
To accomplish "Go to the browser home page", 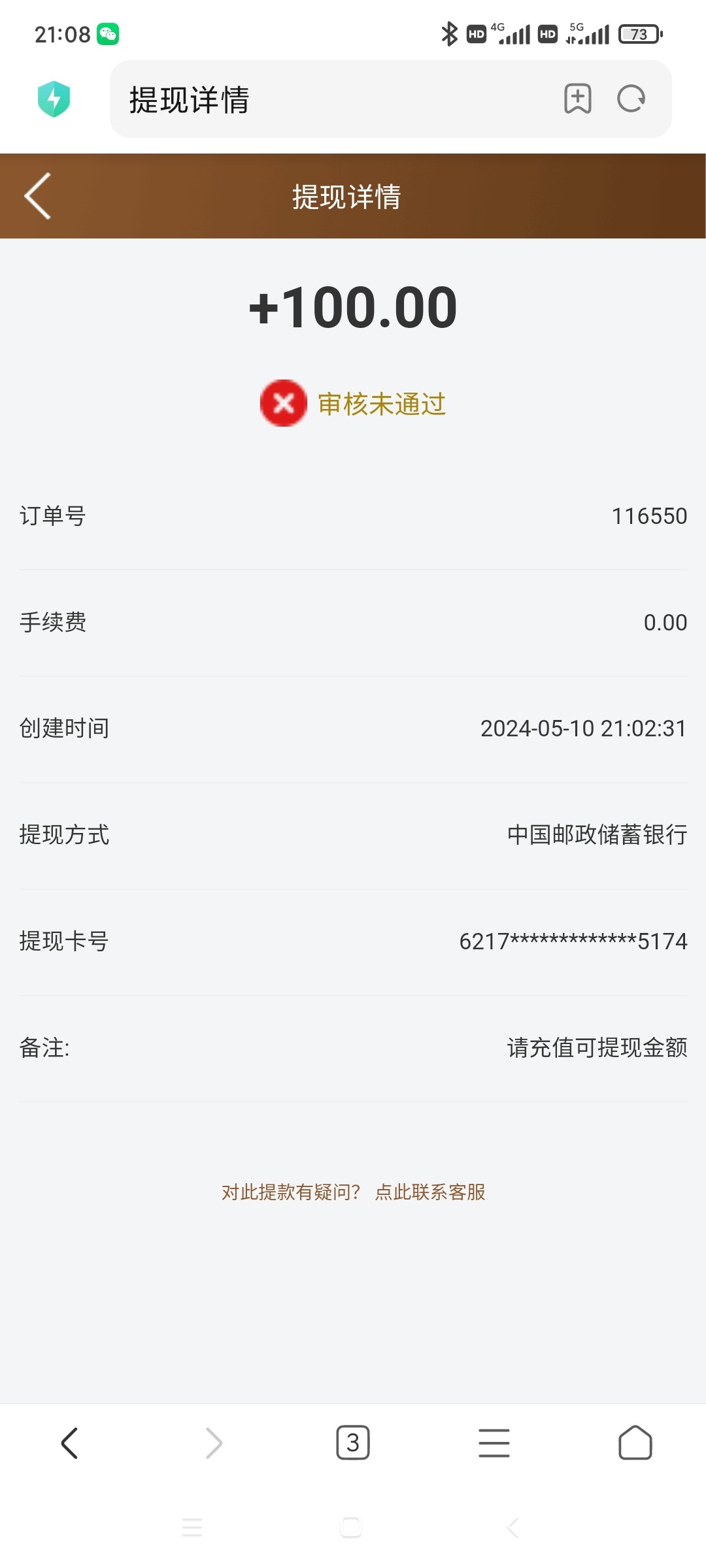I will click(x=635, y=1443).
